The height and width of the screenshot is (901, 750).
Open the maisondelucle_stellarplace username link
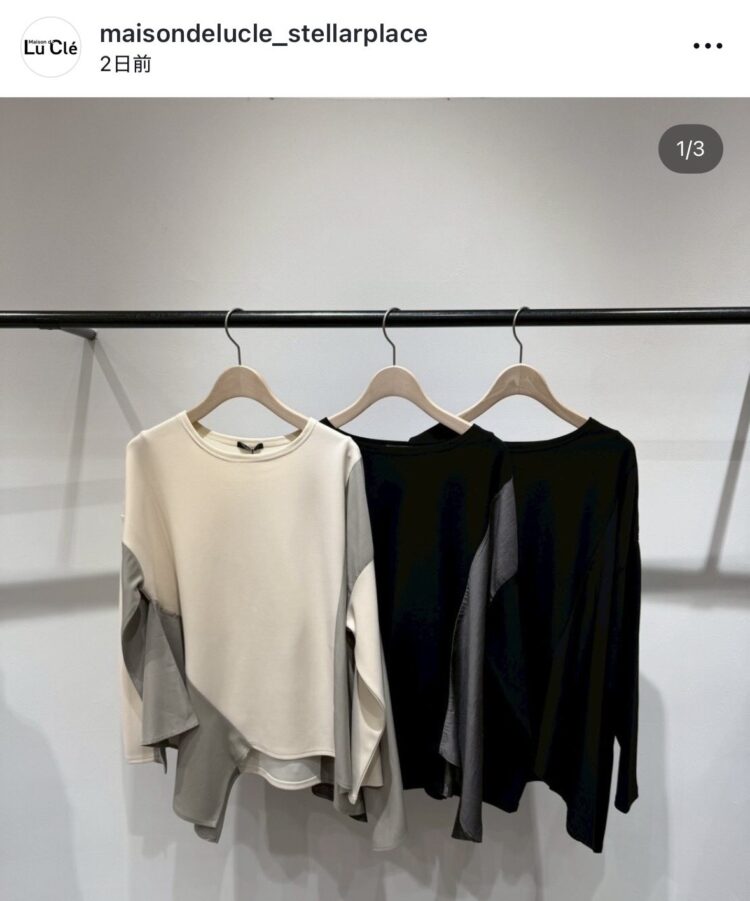pyautogui.click(x=263, y=33)
